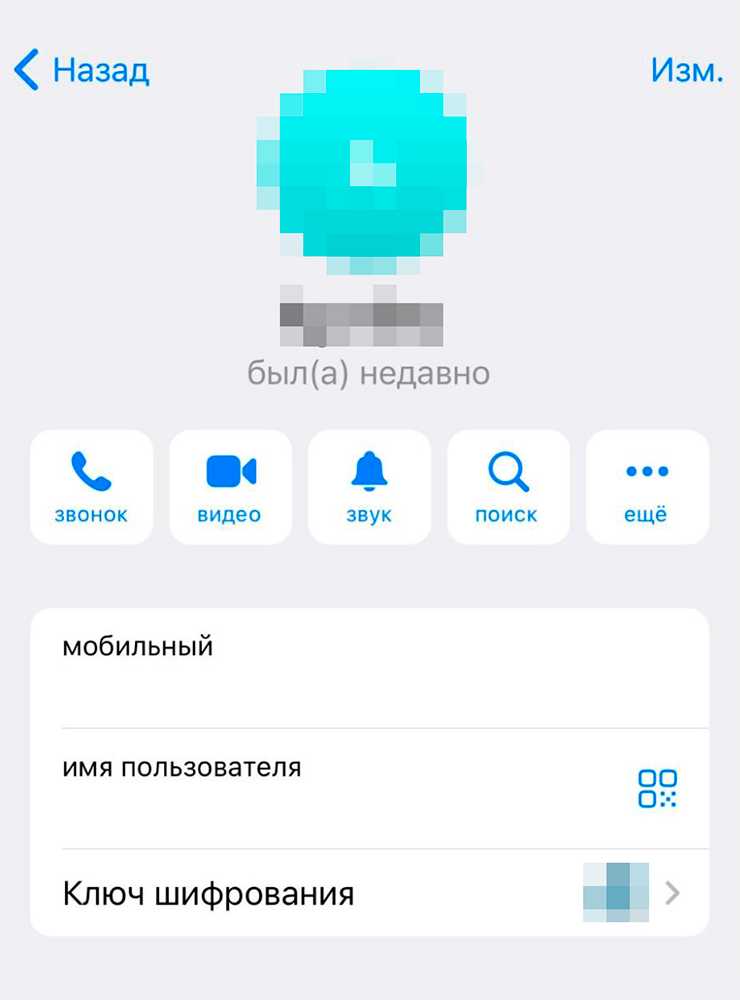Go back with the Назад button
Image resolution: width=740 pixels, height=1000 pixels.
pos(82,71)
